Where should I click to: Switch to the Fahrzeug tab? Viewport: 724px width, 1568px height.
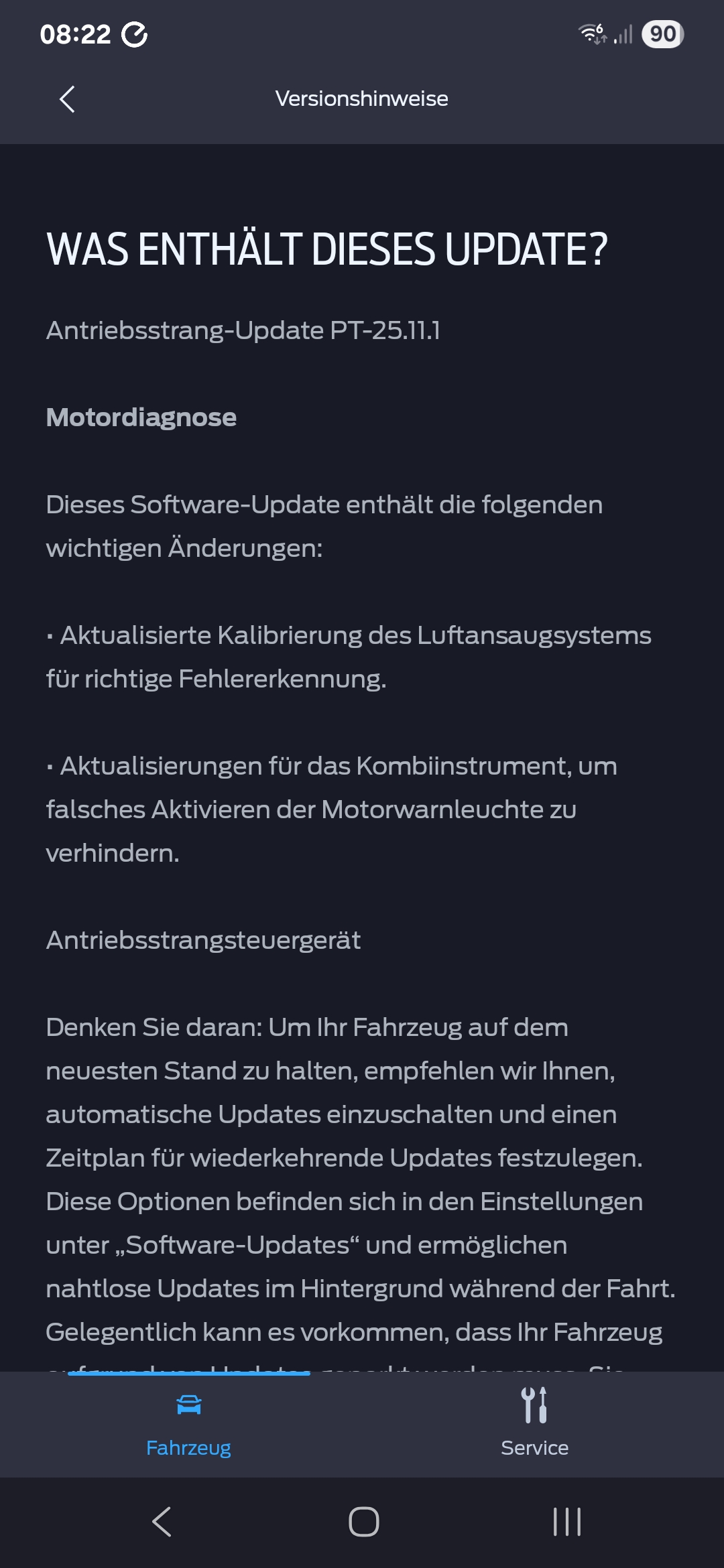188,1425
